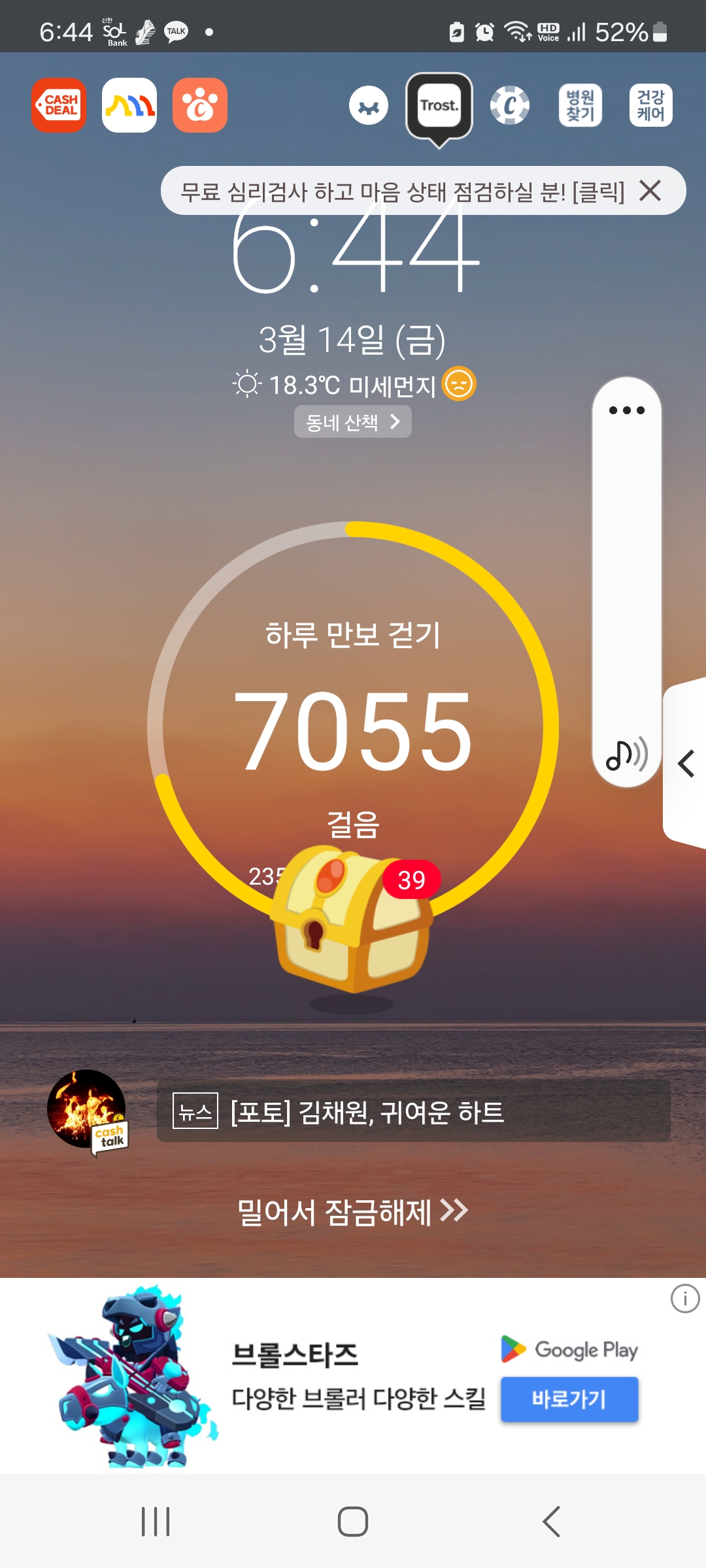Dismiss the 무료 심리검사 banner

pyautogui.click(x=650, y=191)
